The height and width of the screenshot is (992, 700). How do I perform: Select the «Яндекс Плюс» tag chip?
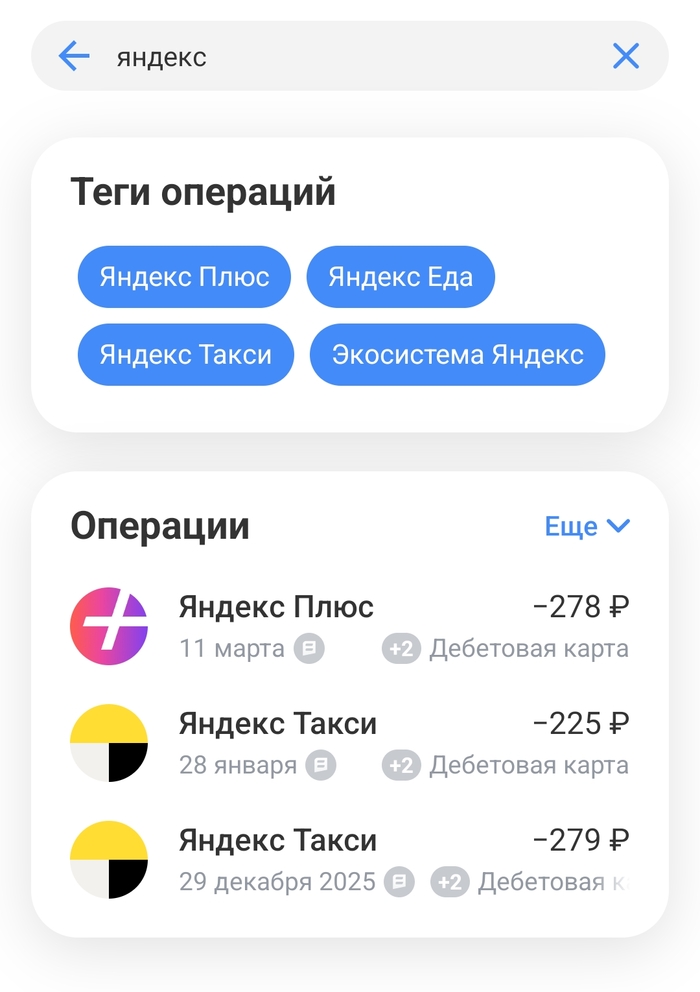pos(184,276)
